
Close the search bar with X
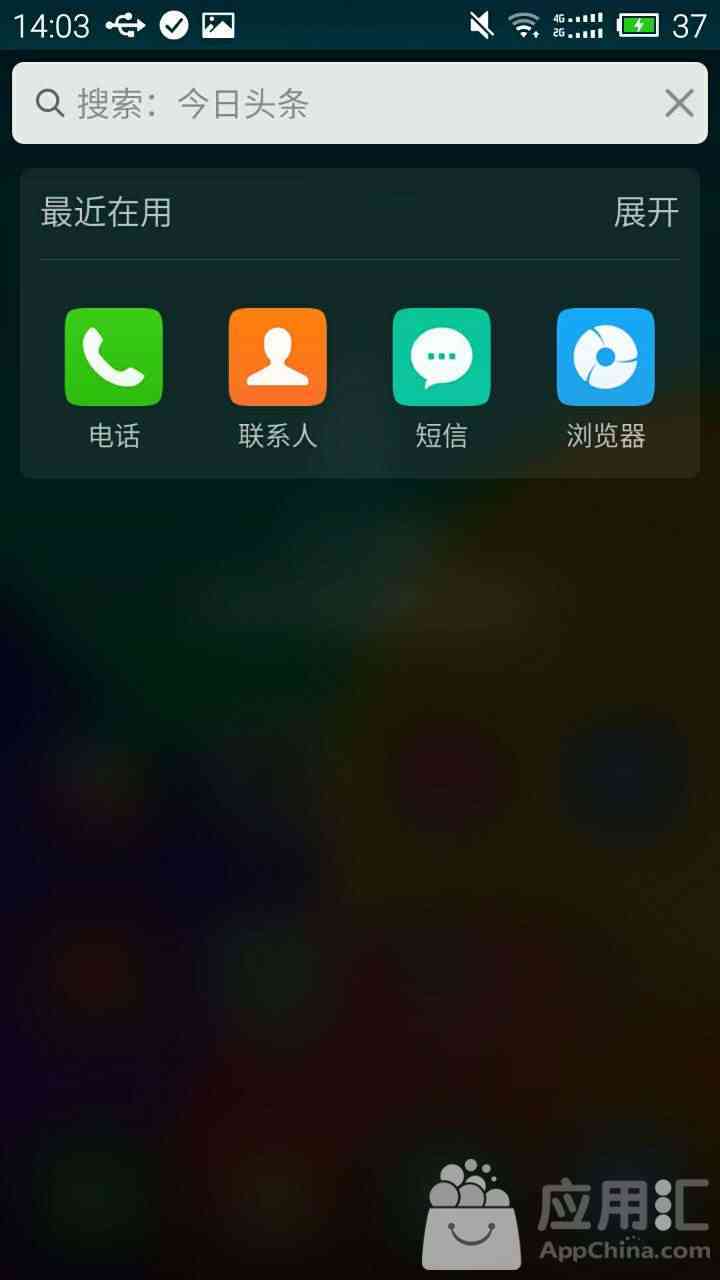pyautogui.click(x=679, y=103)
